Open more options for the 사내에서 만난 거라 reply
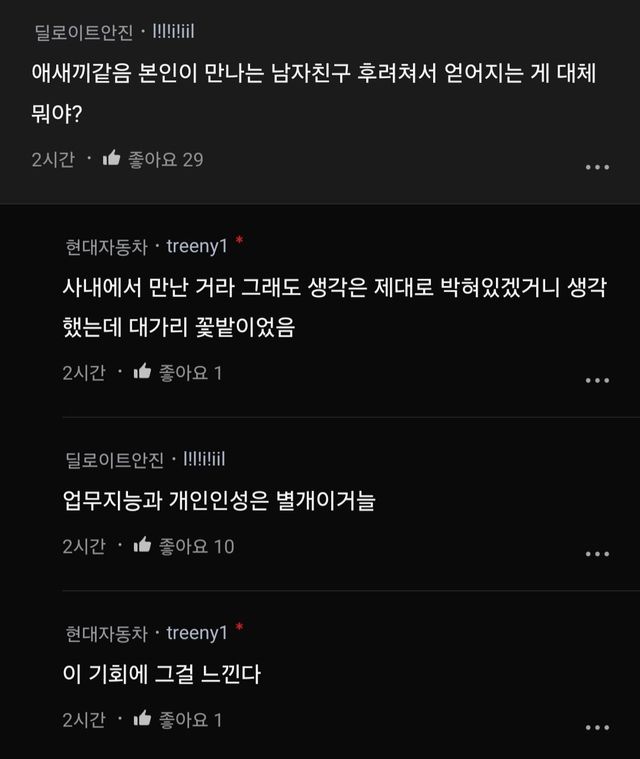The image size is (640, 759). (597, 380)
